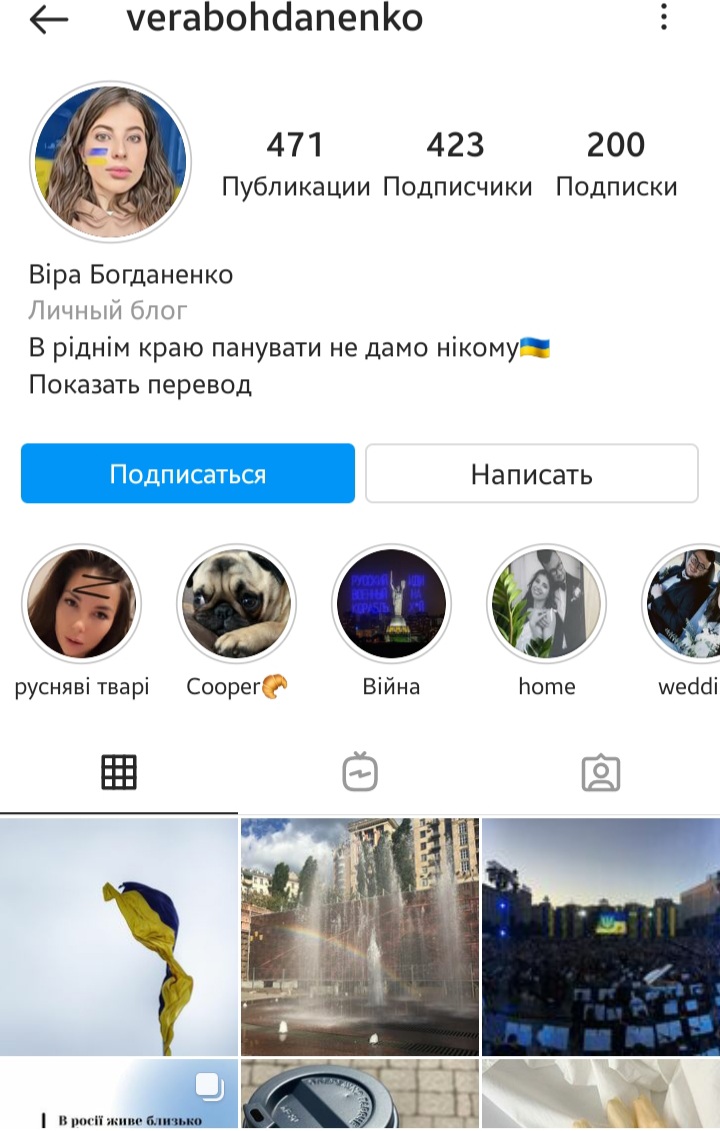
Task: Open the three-dot overflow menu
Action: point(664,18)
